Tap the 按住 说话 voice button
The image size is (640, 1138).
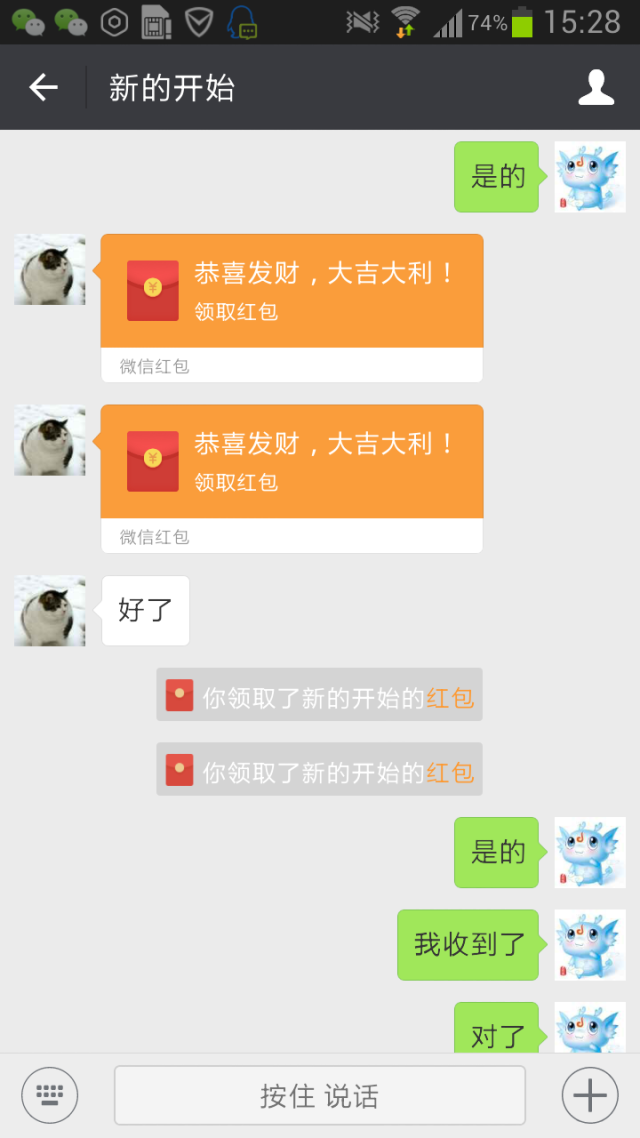click(x=319, y=1095)
